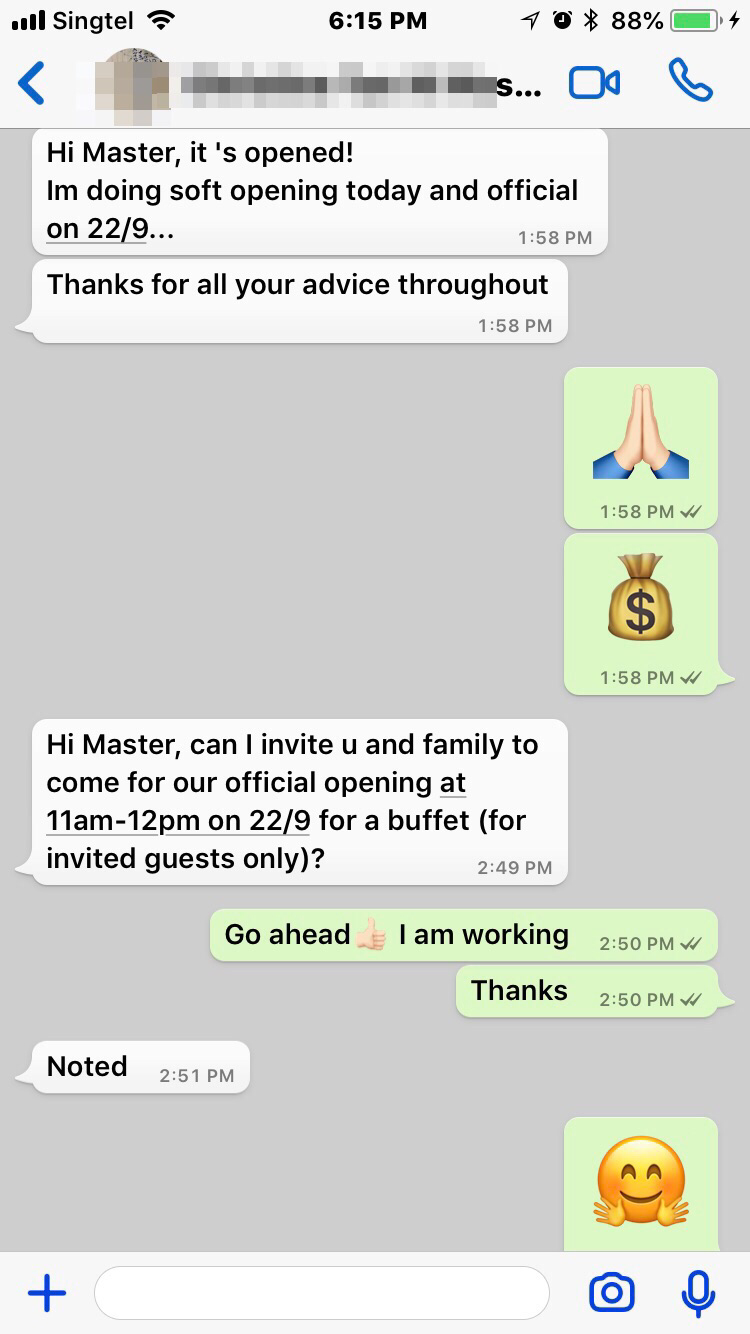Image resolution: width=750 pixels, height=1334 pixels.
Task: Open the camera to send a photo
Action: click(x=612, y=1293)
